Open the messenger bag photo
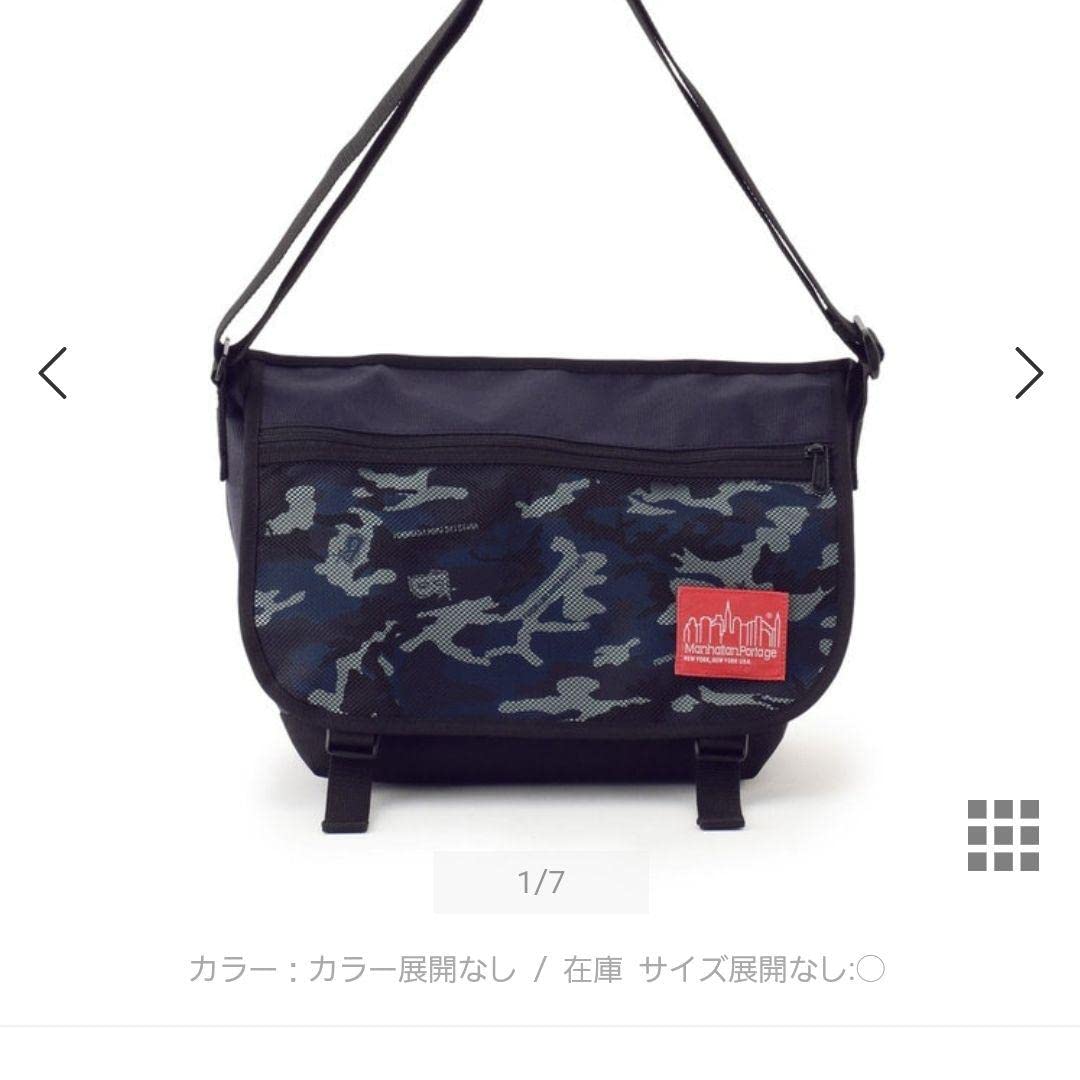 coord(540,560)
